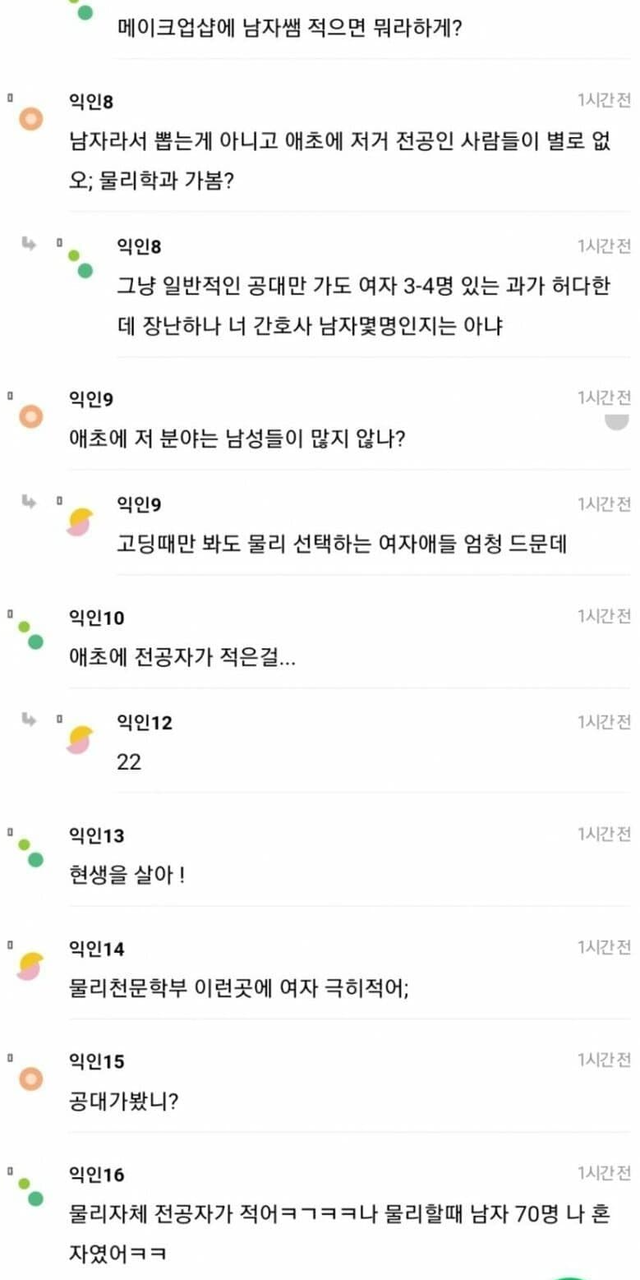Image resolution: width=640 pixels, height=1280 pixels.
Task: Select 익인14's comment about 물리천문학부
Action: (239, 988)
